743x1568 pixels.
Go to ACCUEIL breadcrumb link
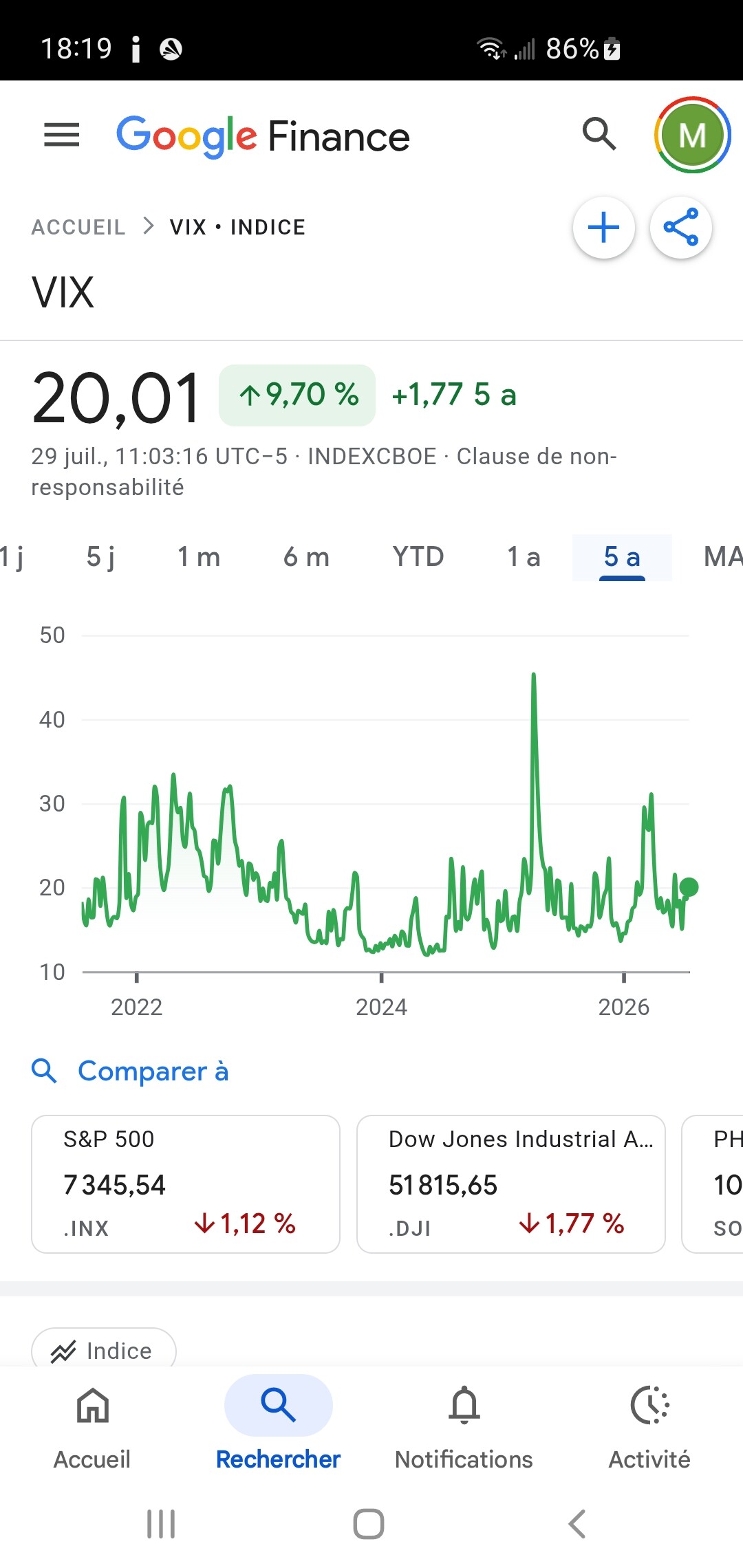coord(78,227)
